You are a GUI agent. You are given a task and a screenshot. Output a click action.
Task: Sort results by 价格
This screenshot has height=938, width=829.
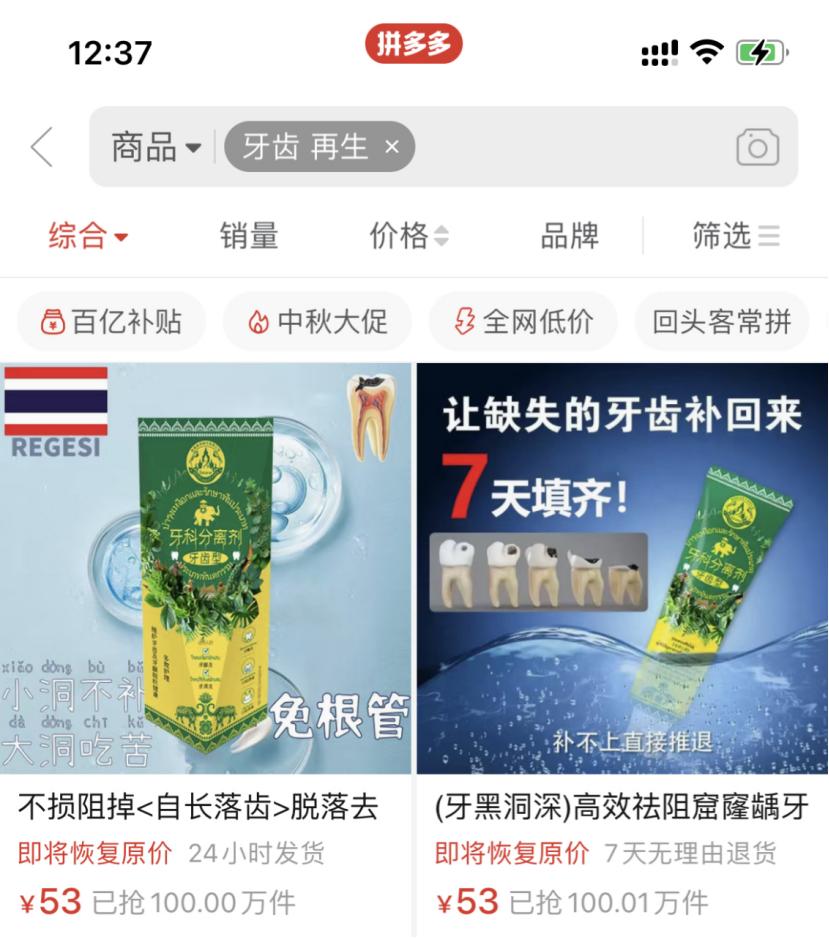pyautogui.click(x=409, y=236)
